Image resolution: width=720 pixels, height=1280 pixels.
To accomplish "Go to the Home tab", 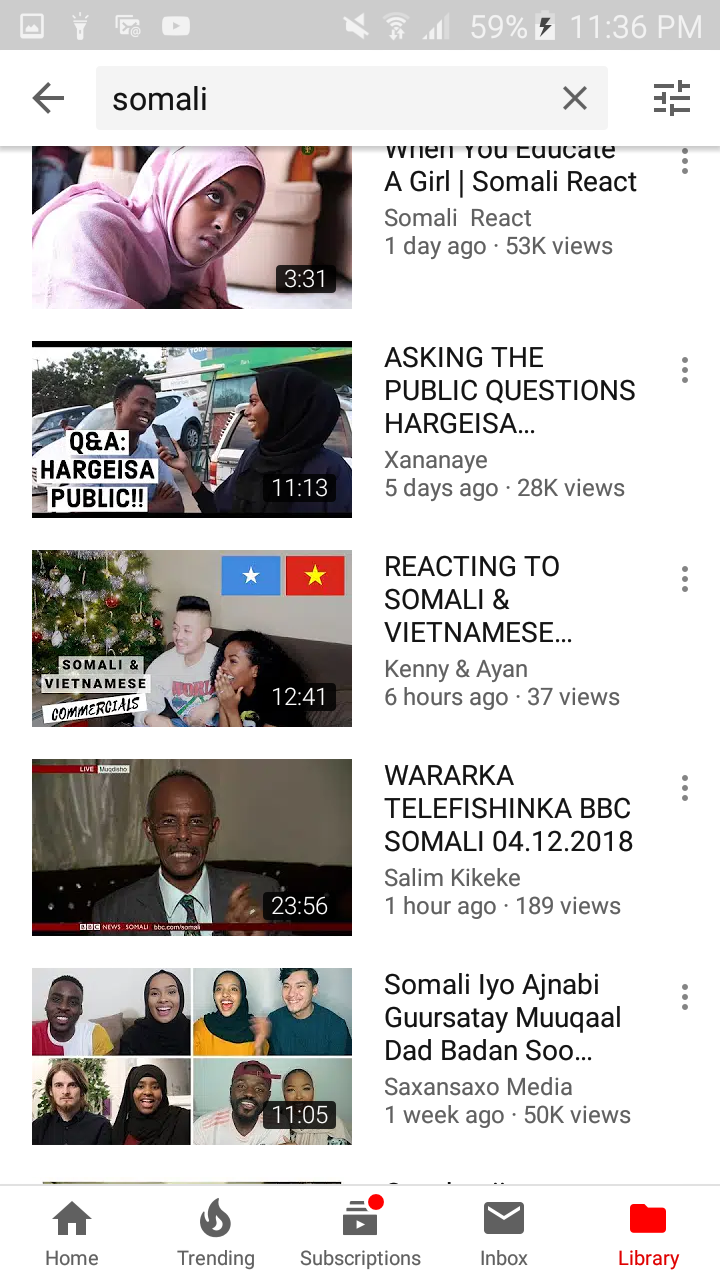I will (72, 1234).
